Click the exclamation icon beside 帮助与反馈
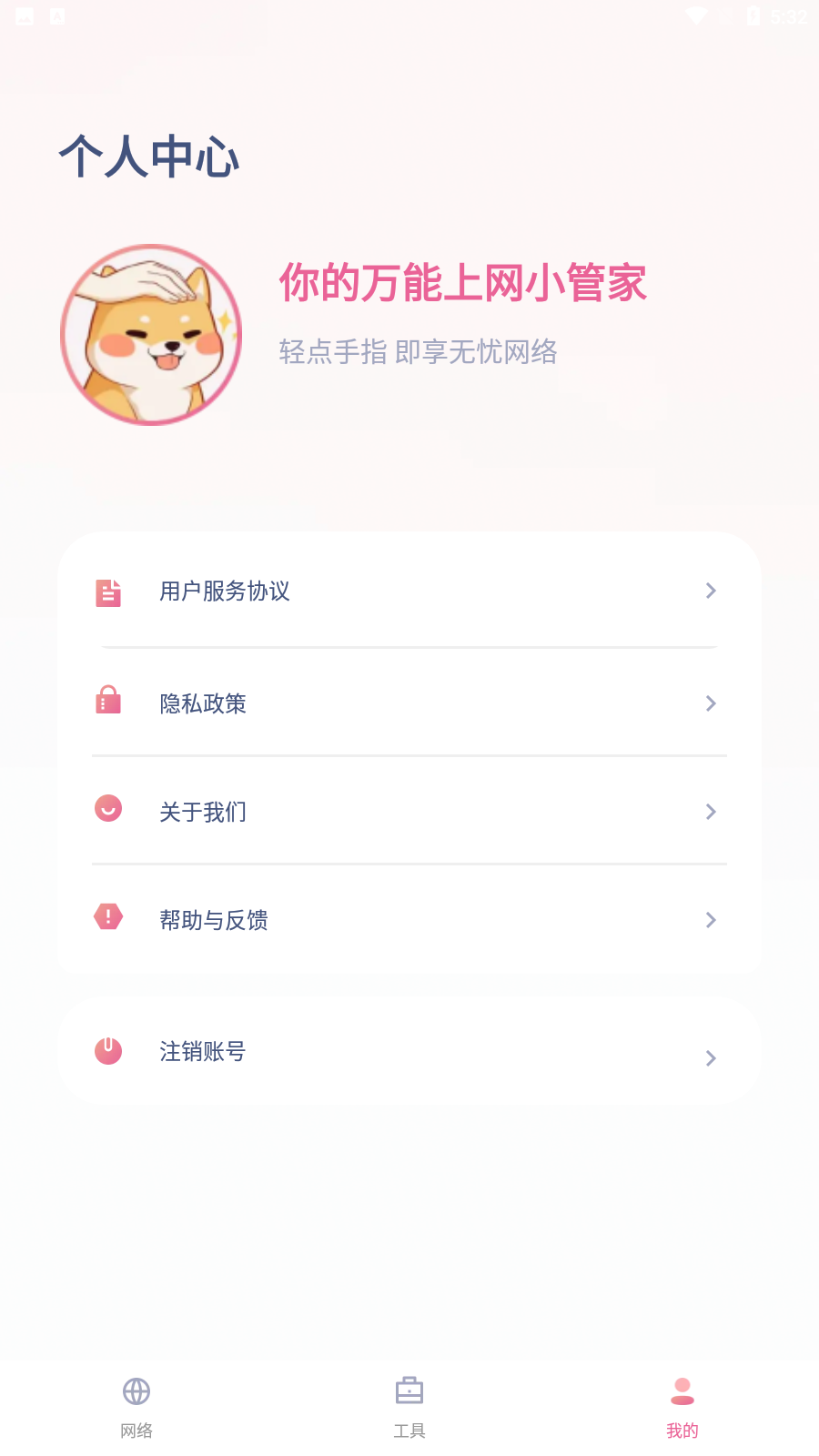Viewport: 819px width, 1456px height. tap(108, 918)
